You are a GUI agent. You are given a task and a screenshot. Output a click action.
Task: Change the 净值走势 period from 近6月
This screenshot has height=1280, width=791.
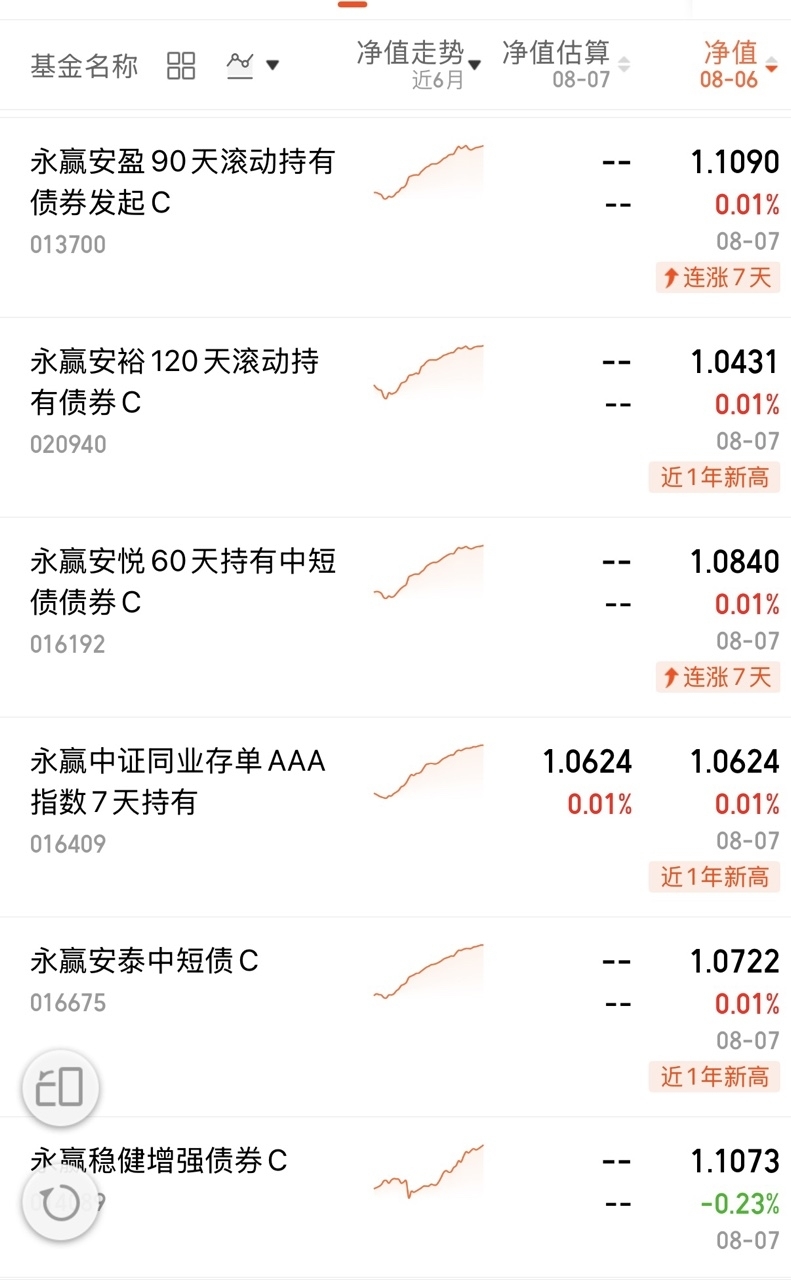click(419, 65)
